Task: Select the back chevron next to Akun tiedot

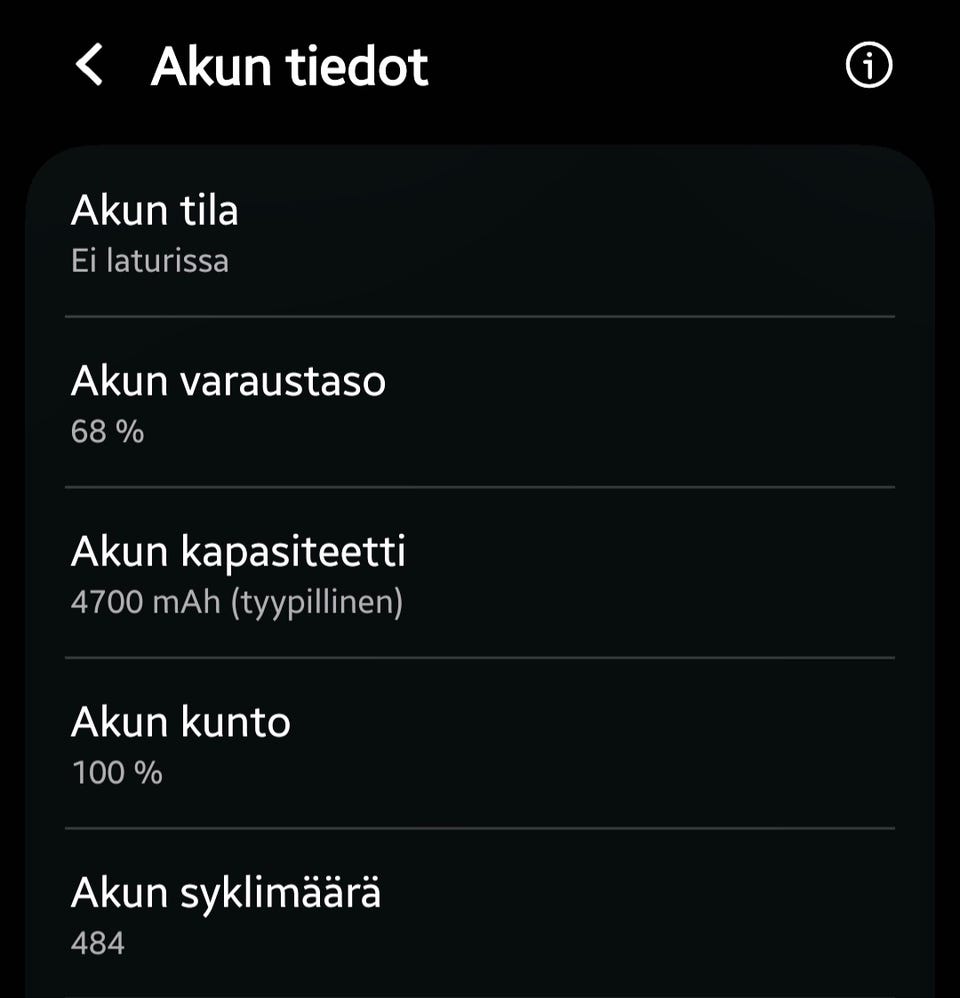Action: coord(90,66)
